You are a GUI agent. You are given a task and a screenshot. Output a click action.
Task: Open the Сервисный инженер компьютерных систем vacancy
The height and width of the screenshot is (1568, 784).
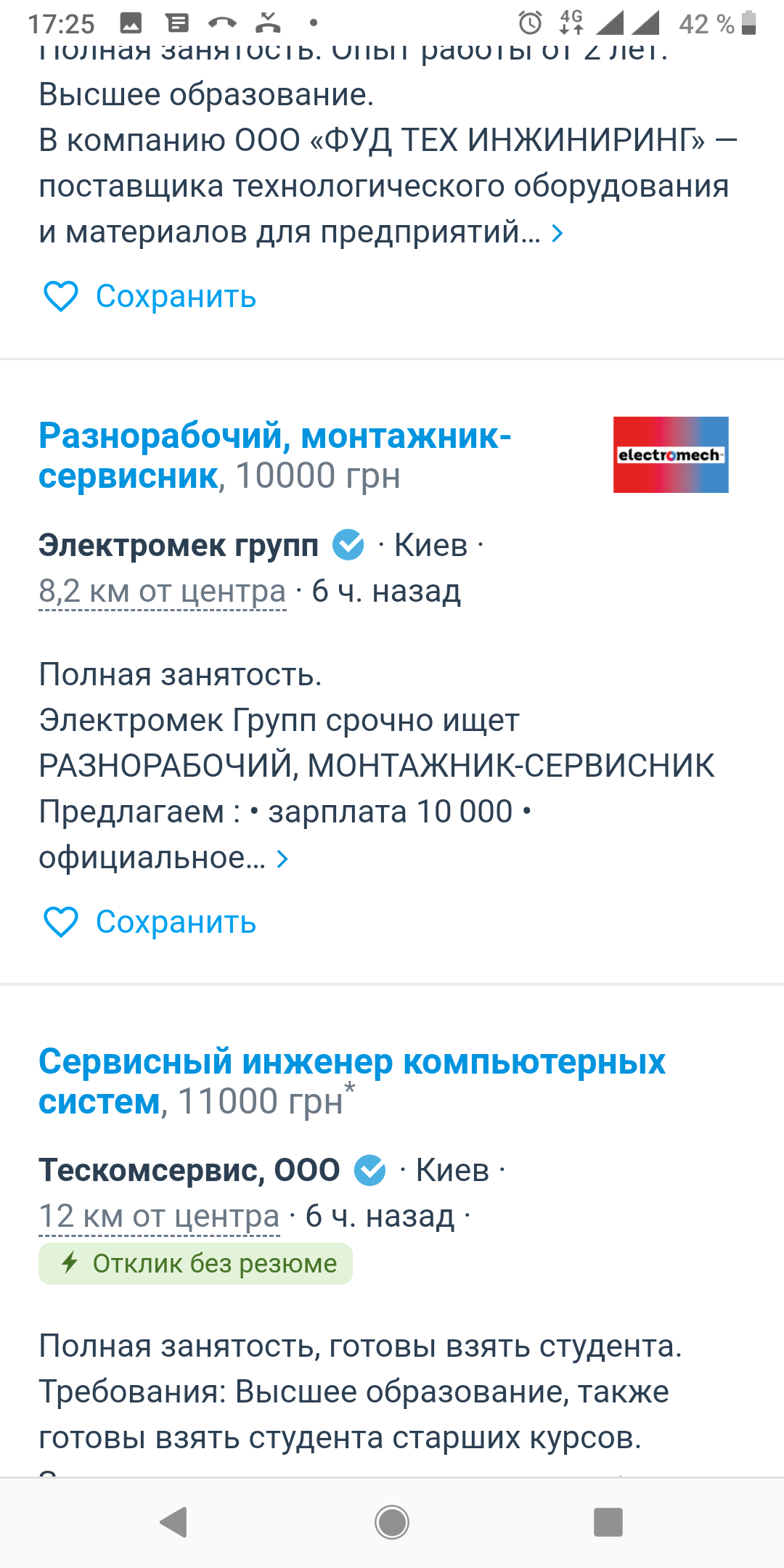coord(352,1082)
